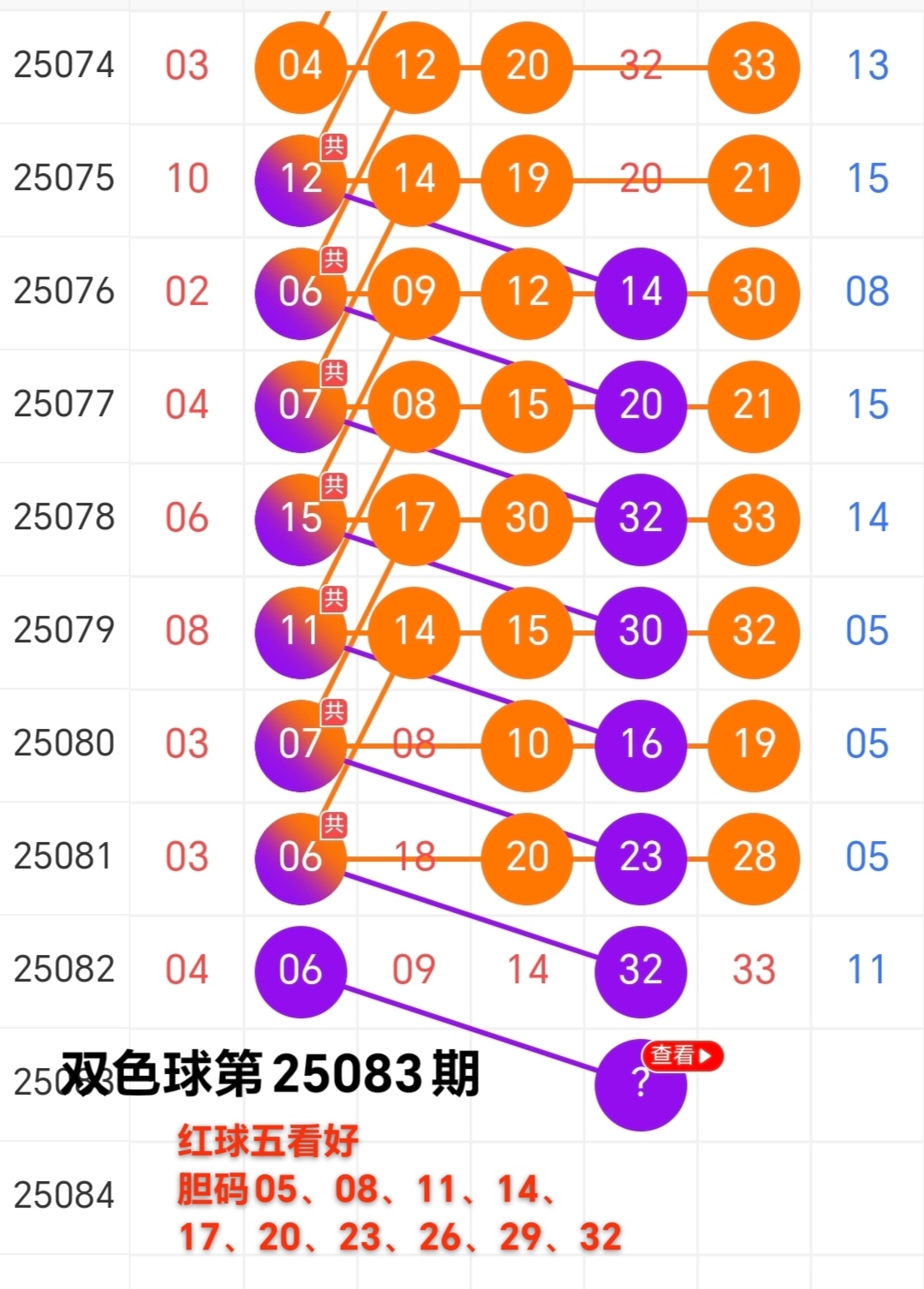
Task: Toggle the 共 badge on ball 15 in 25078
Action: [332, 484]
